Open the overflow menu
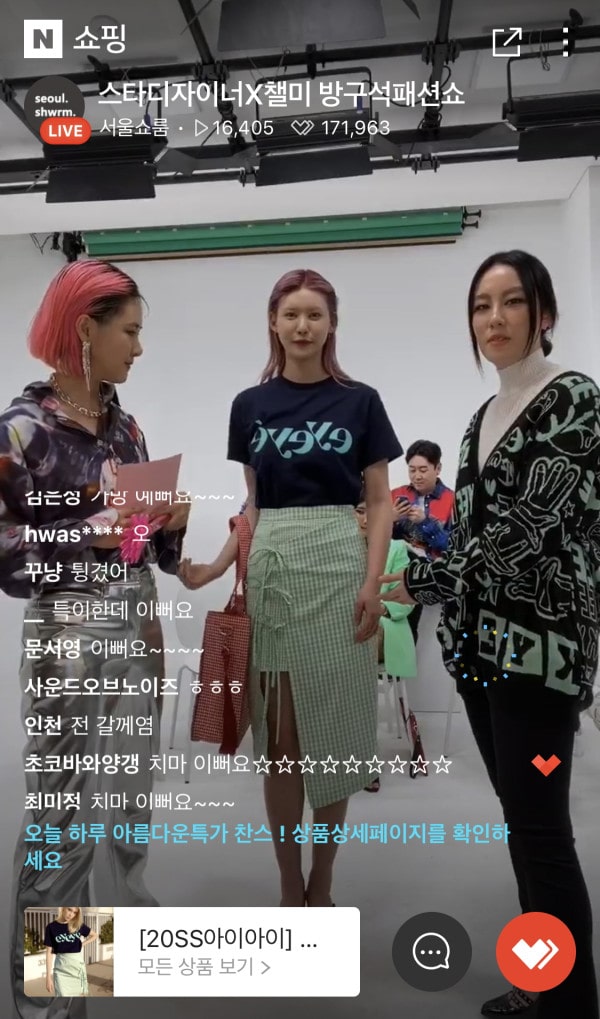 566,41
